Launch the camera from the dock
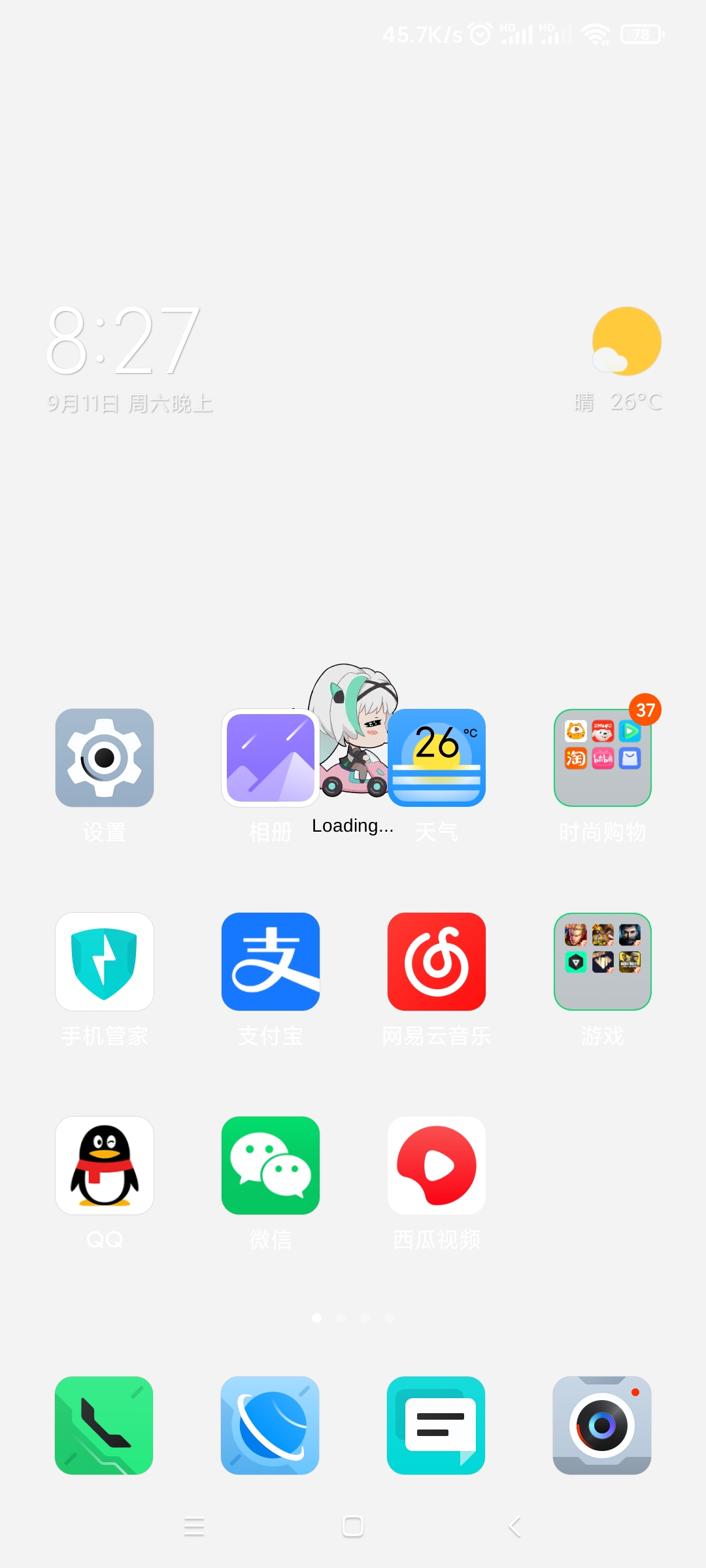 pyautogui.click(x=603, y=1426)
